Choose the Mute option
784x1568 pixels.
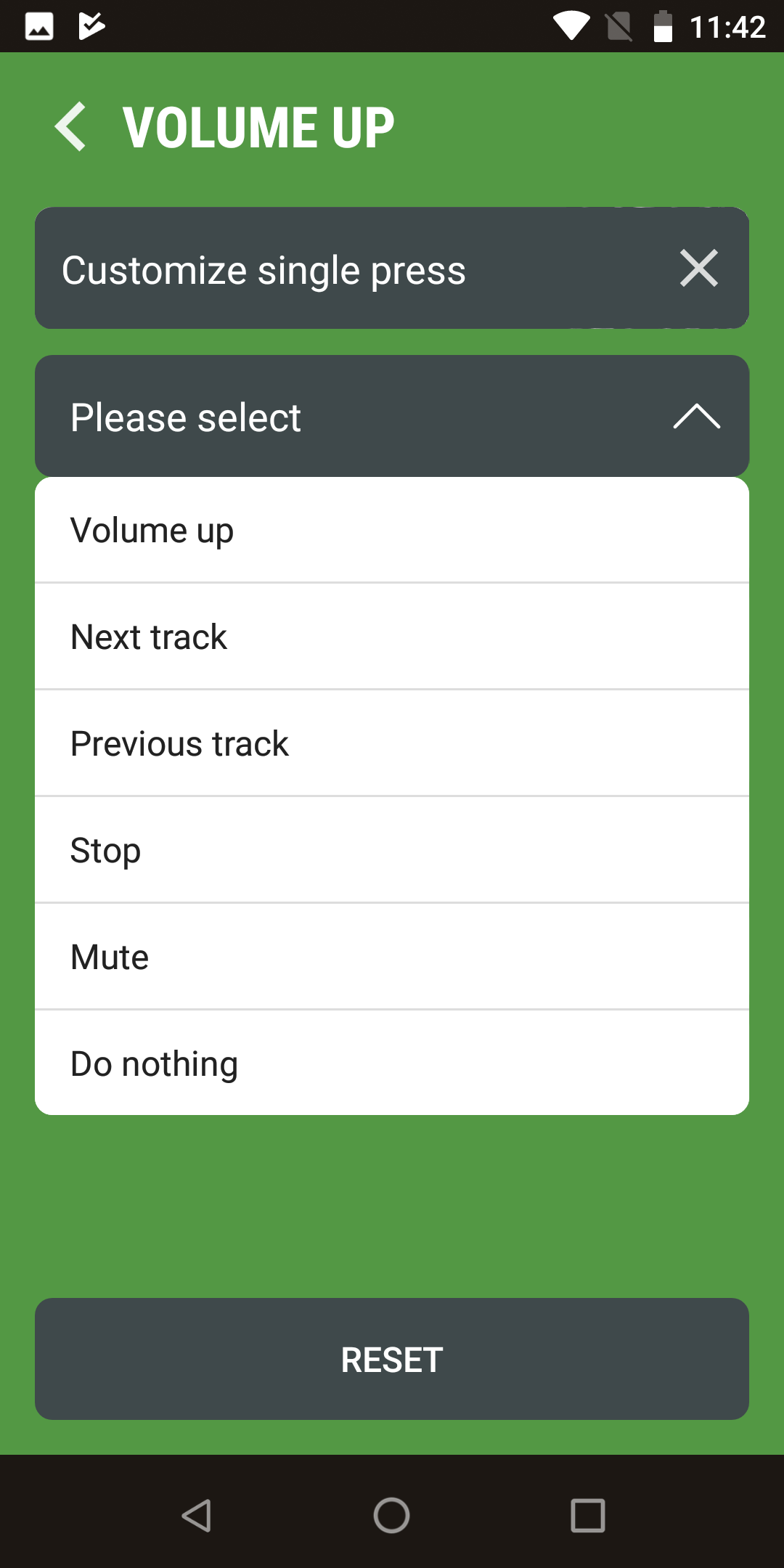(392, 957)
